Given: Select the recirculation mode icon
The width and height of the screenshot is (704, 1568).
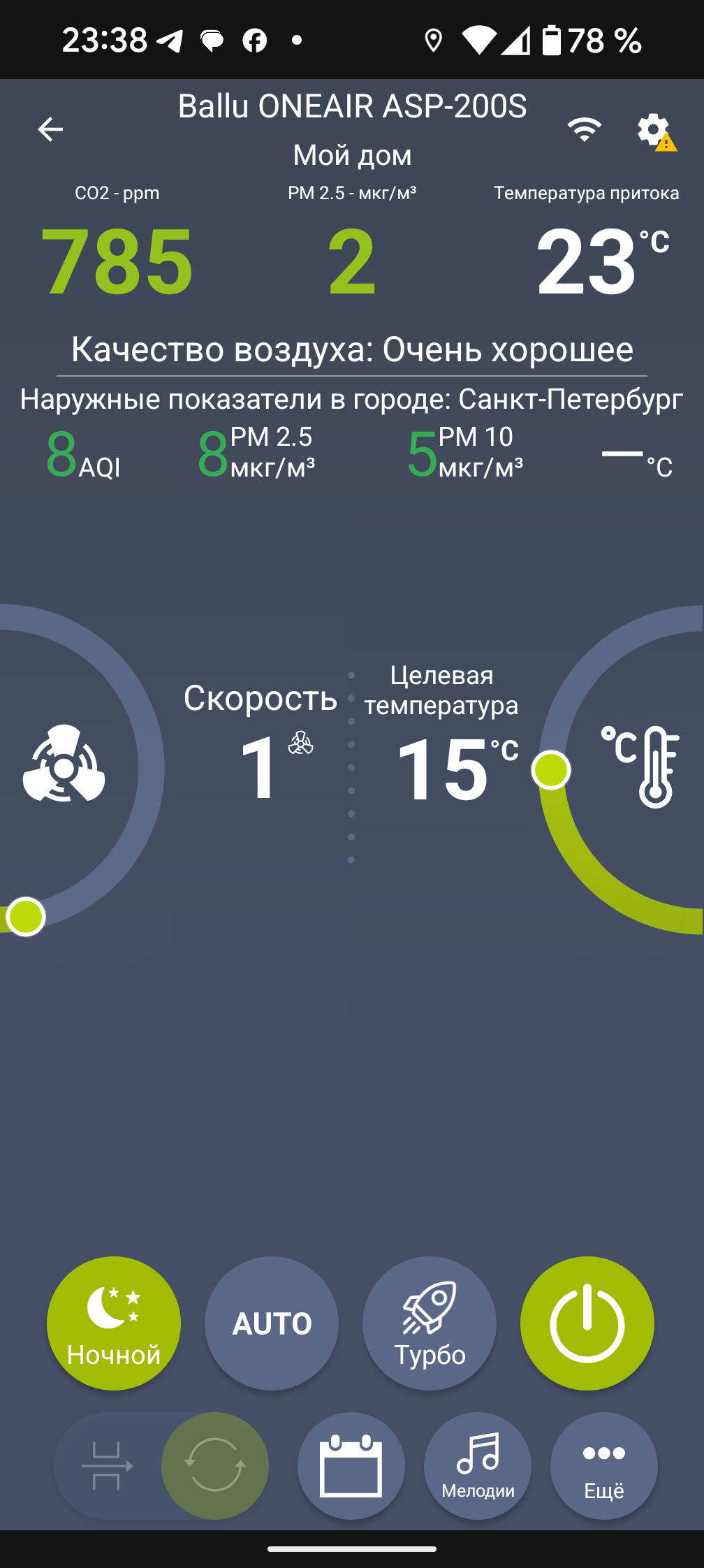Looking at the screenshot, I should (214, 1465).
